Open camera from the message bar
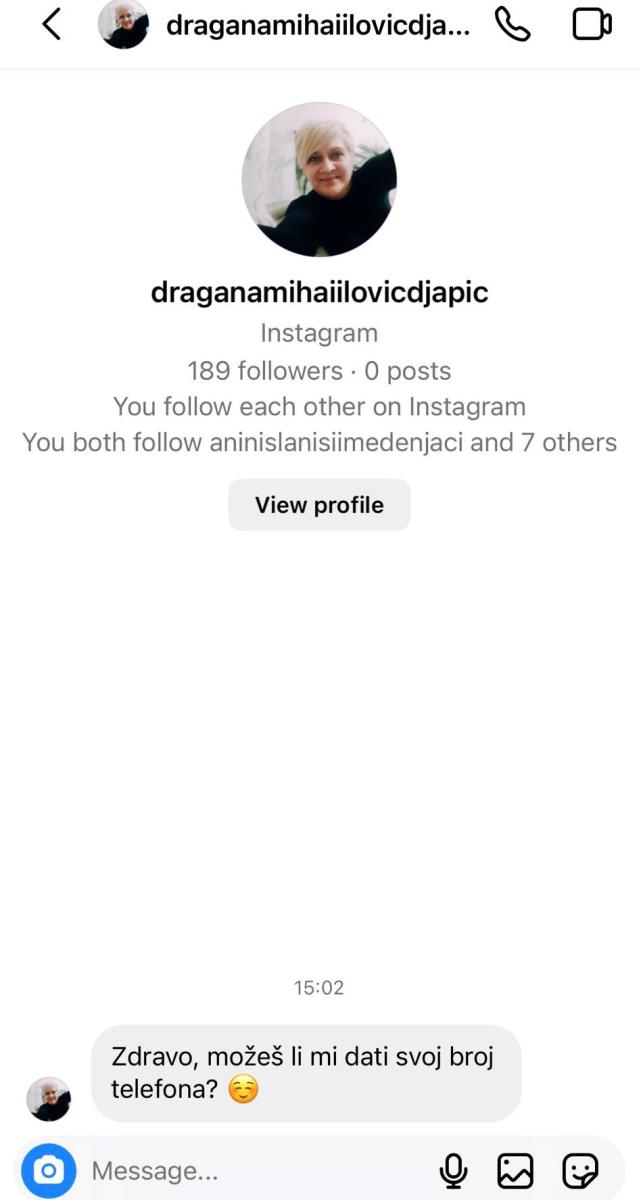Screen dimensions: 639x1200 pyautogui.click(x=48, y=1170)
